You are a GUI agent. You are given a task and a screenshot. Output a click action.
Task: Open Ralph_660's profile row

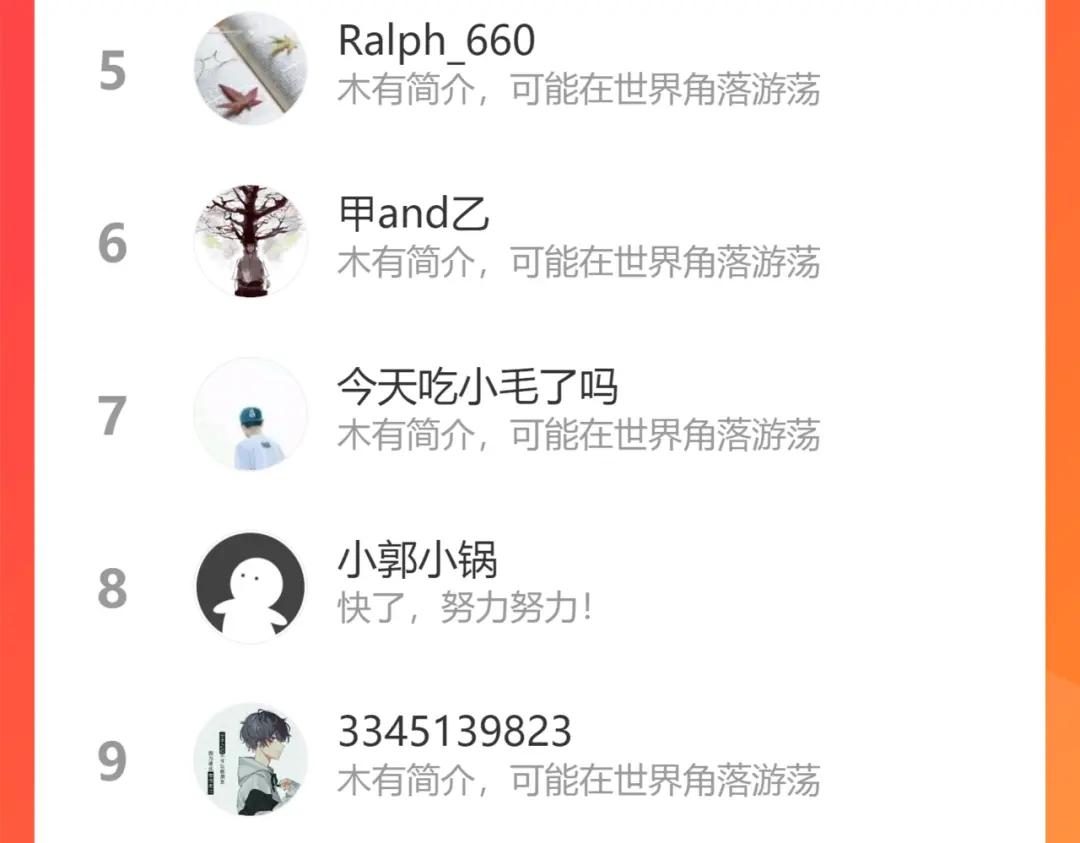tap(437, 42)
